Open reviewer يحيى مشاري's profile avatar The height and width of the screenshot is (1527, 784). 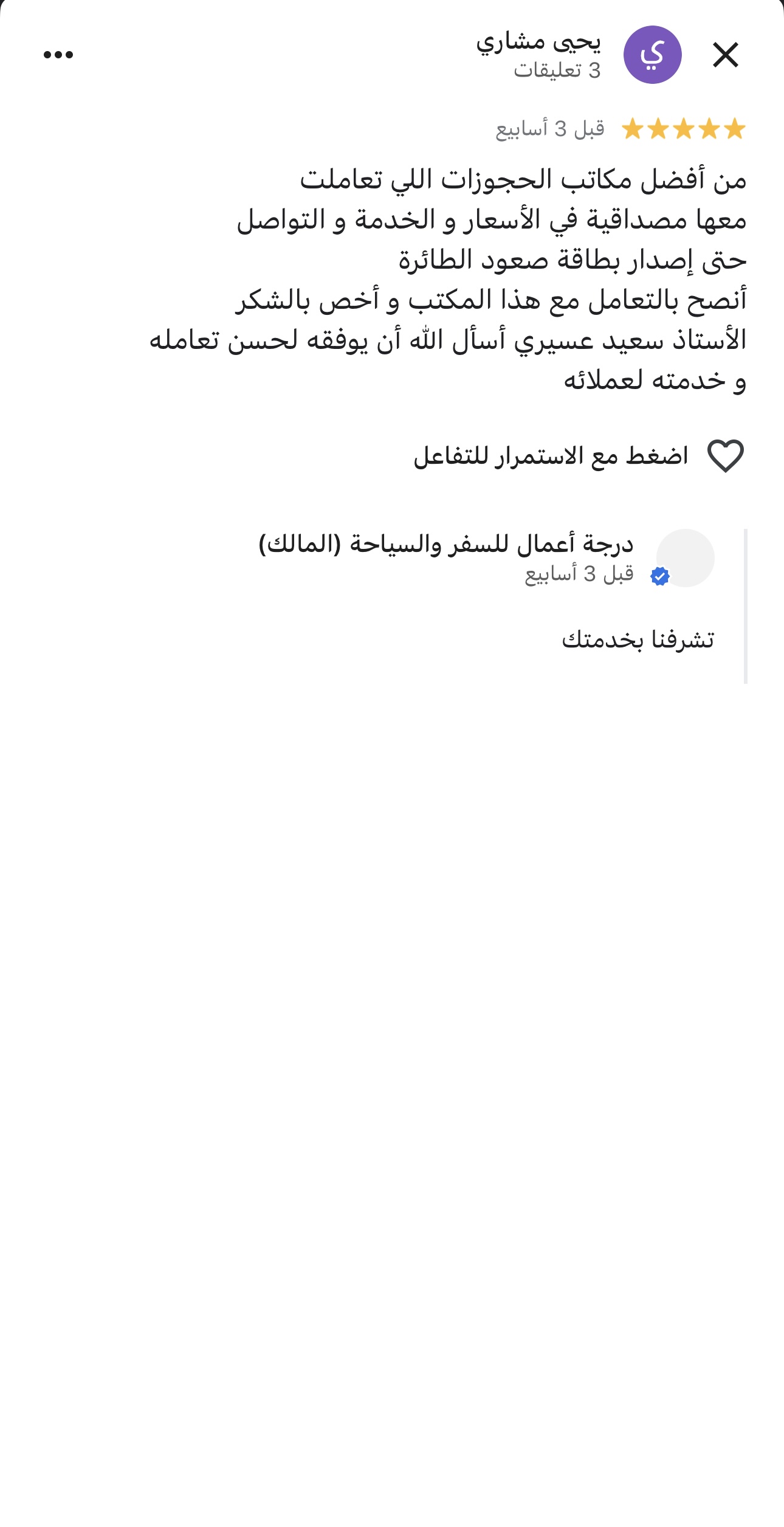click(652, 55)
